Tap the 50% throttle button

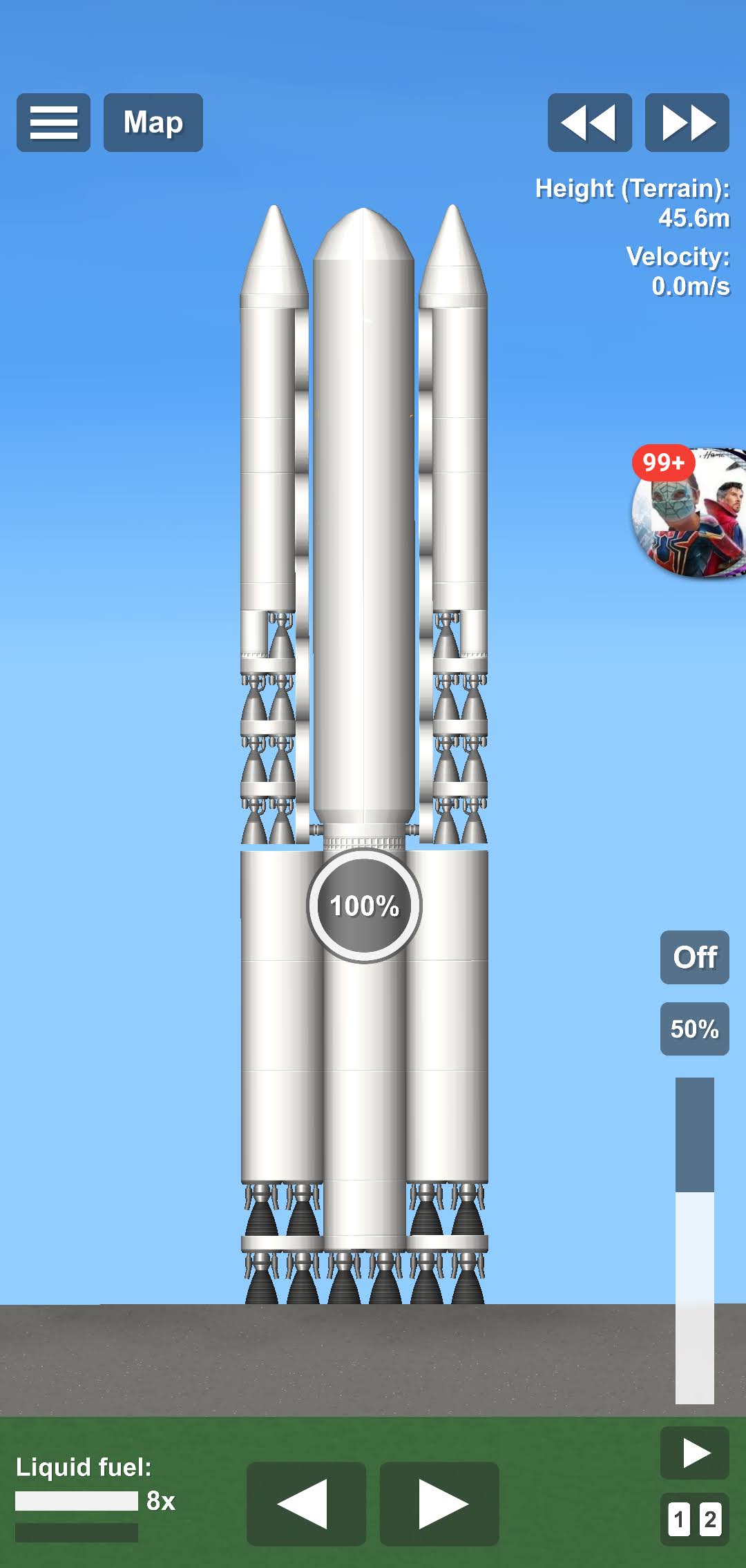pos(694,1029)
